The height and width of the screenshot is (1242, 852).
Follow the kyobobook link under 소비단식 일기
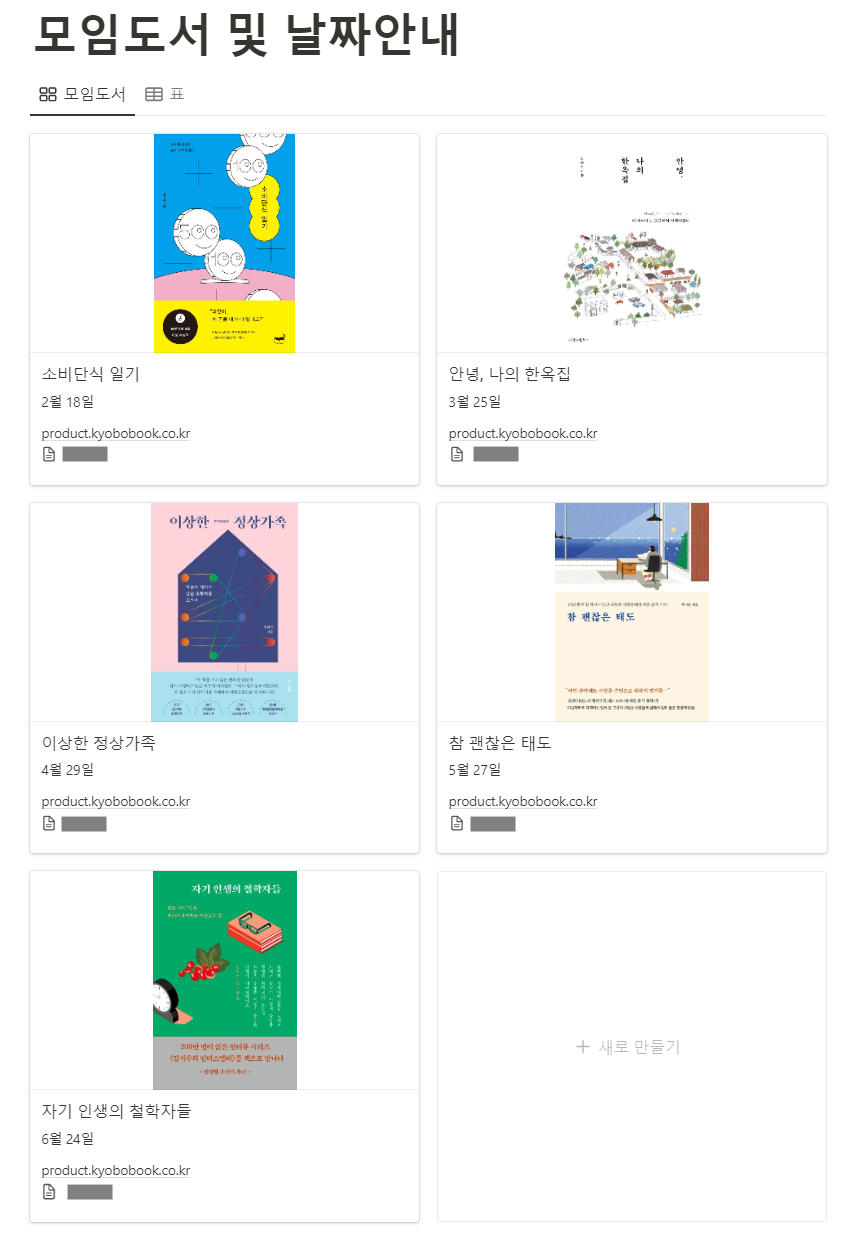pyautogui.click(x=116, y=434)
